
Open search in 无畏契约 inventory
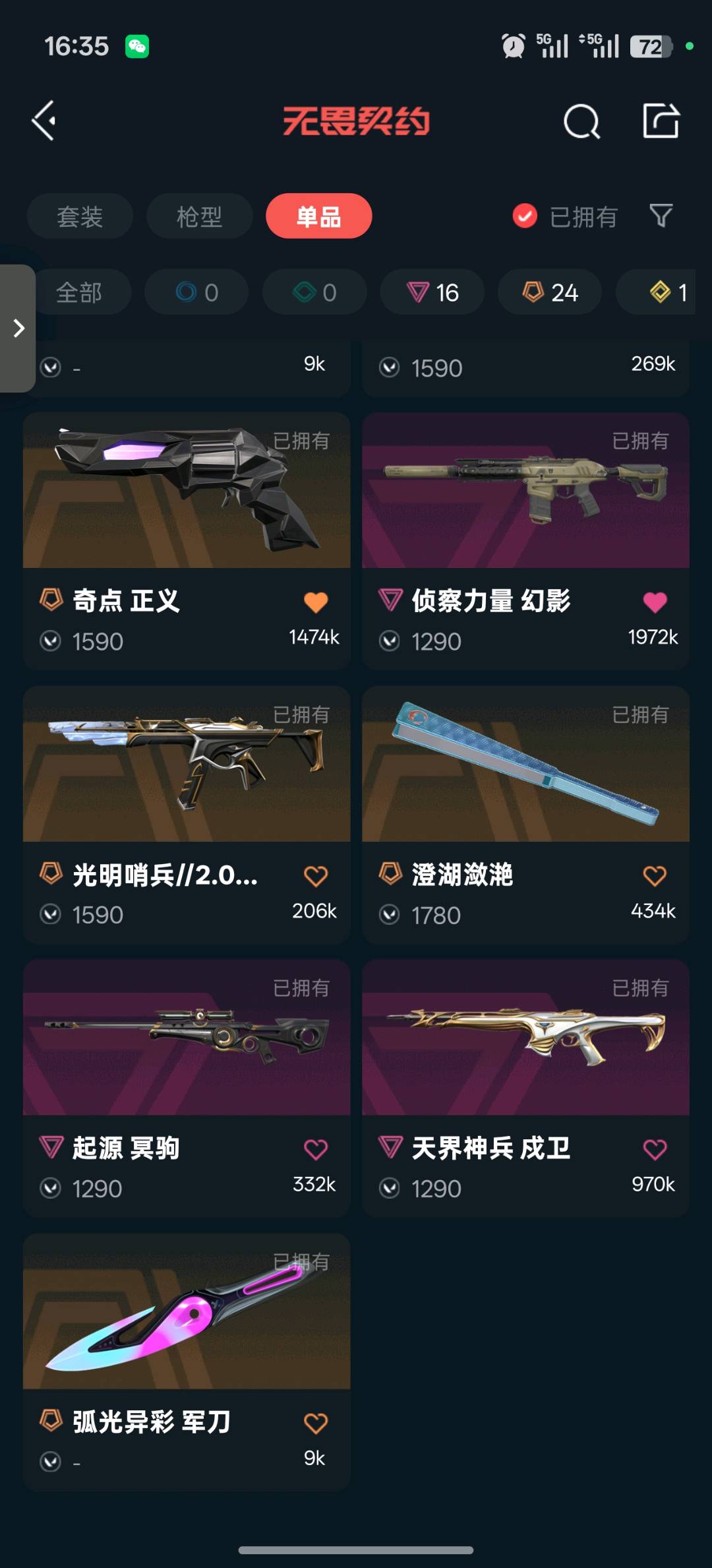point(581,121)
